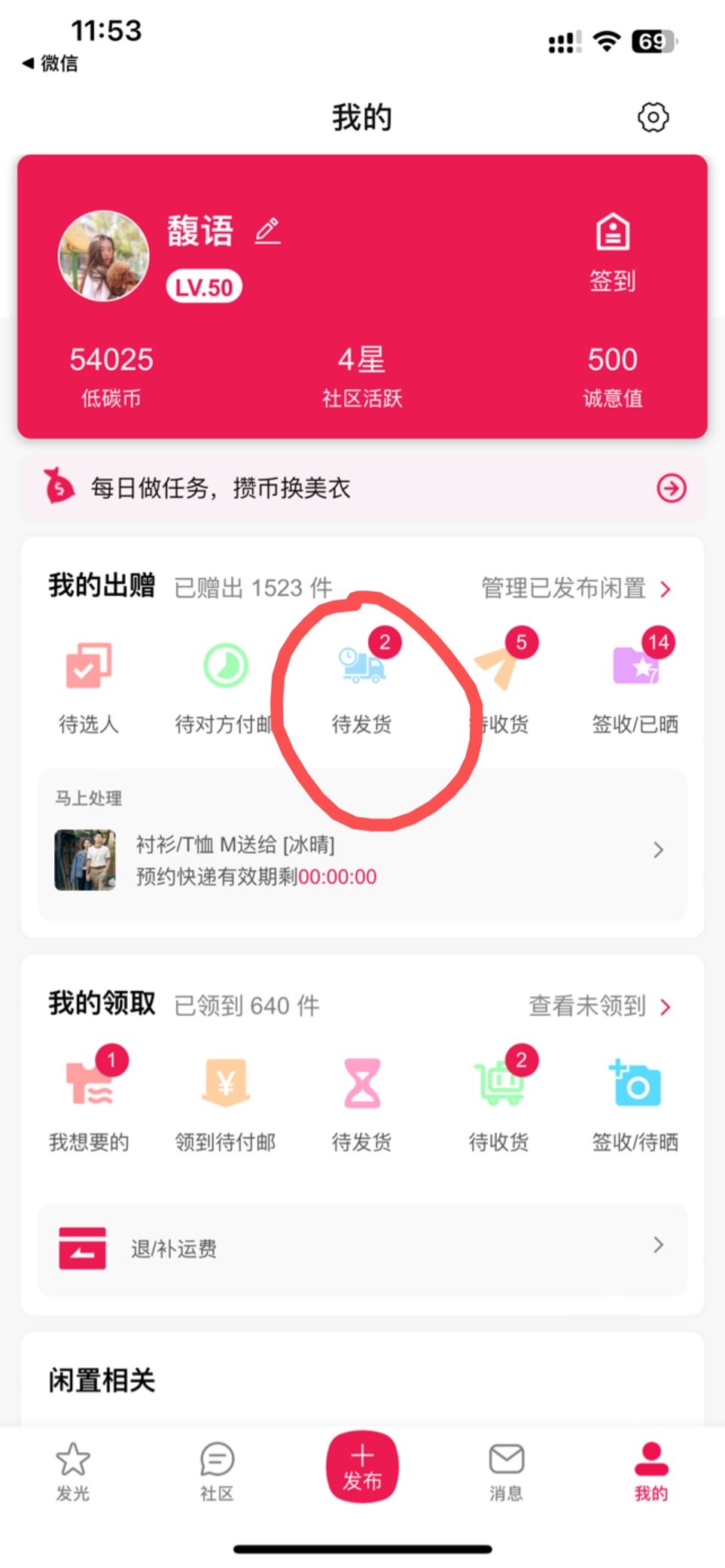Open the 每日做任务 banner
This screenshot has width=725, height=1568.
click(x=363, y=488)
